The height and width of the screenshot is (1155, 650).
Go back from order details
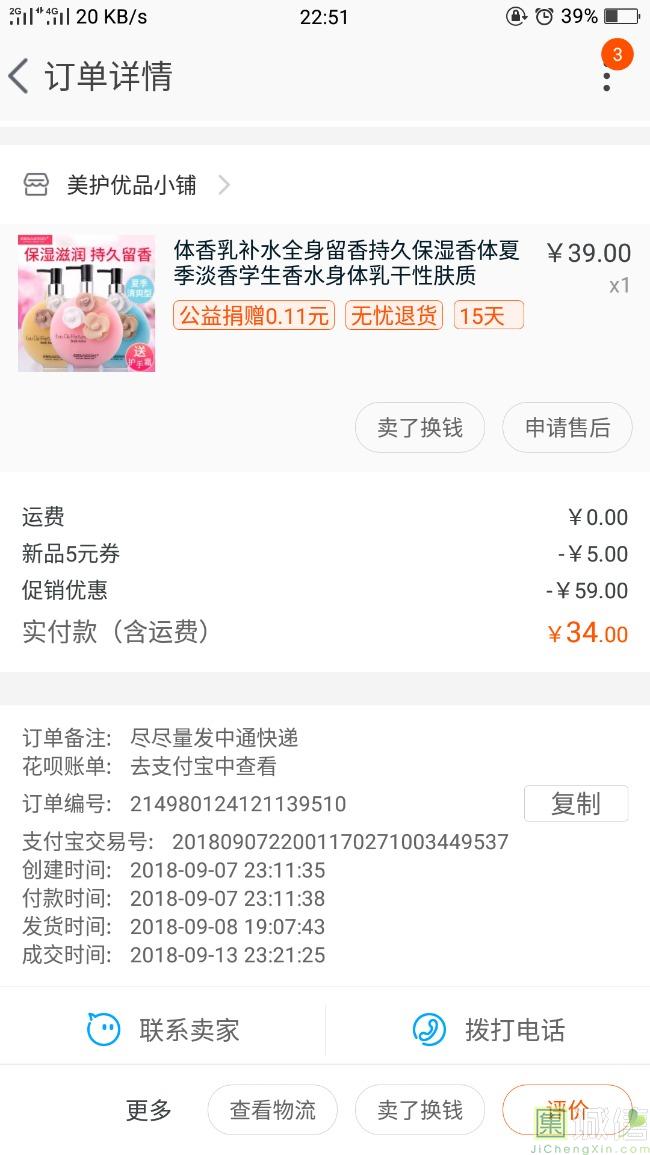click(x=20, y=76)
